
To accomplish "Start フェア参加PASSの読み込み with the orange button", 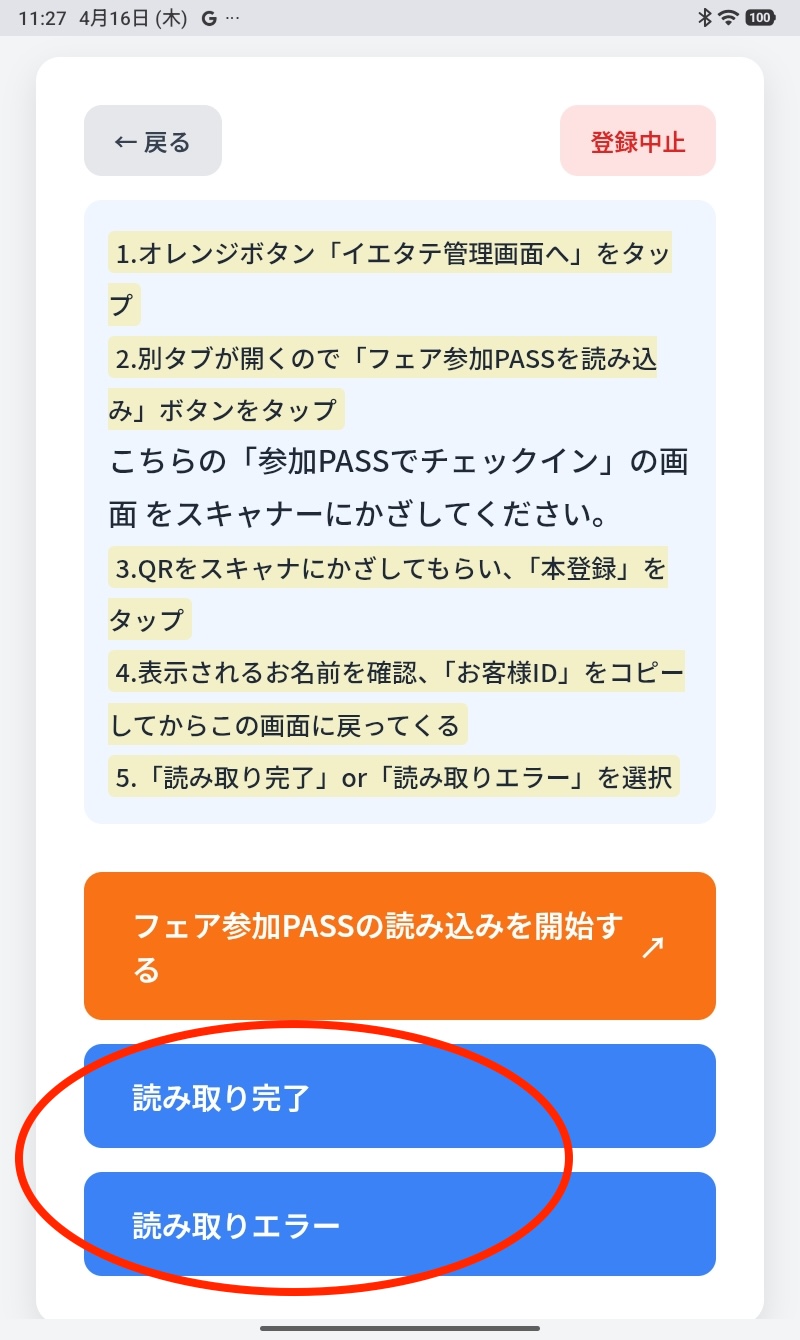I will [400, 946].
